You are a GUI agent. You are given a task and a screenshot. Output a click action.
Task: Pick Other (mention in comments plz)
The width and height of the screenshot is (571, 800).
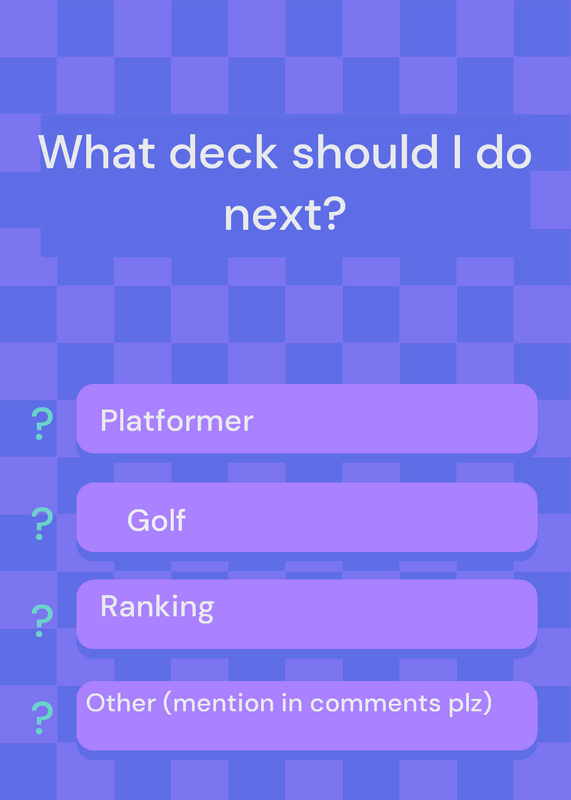[307, 715]
